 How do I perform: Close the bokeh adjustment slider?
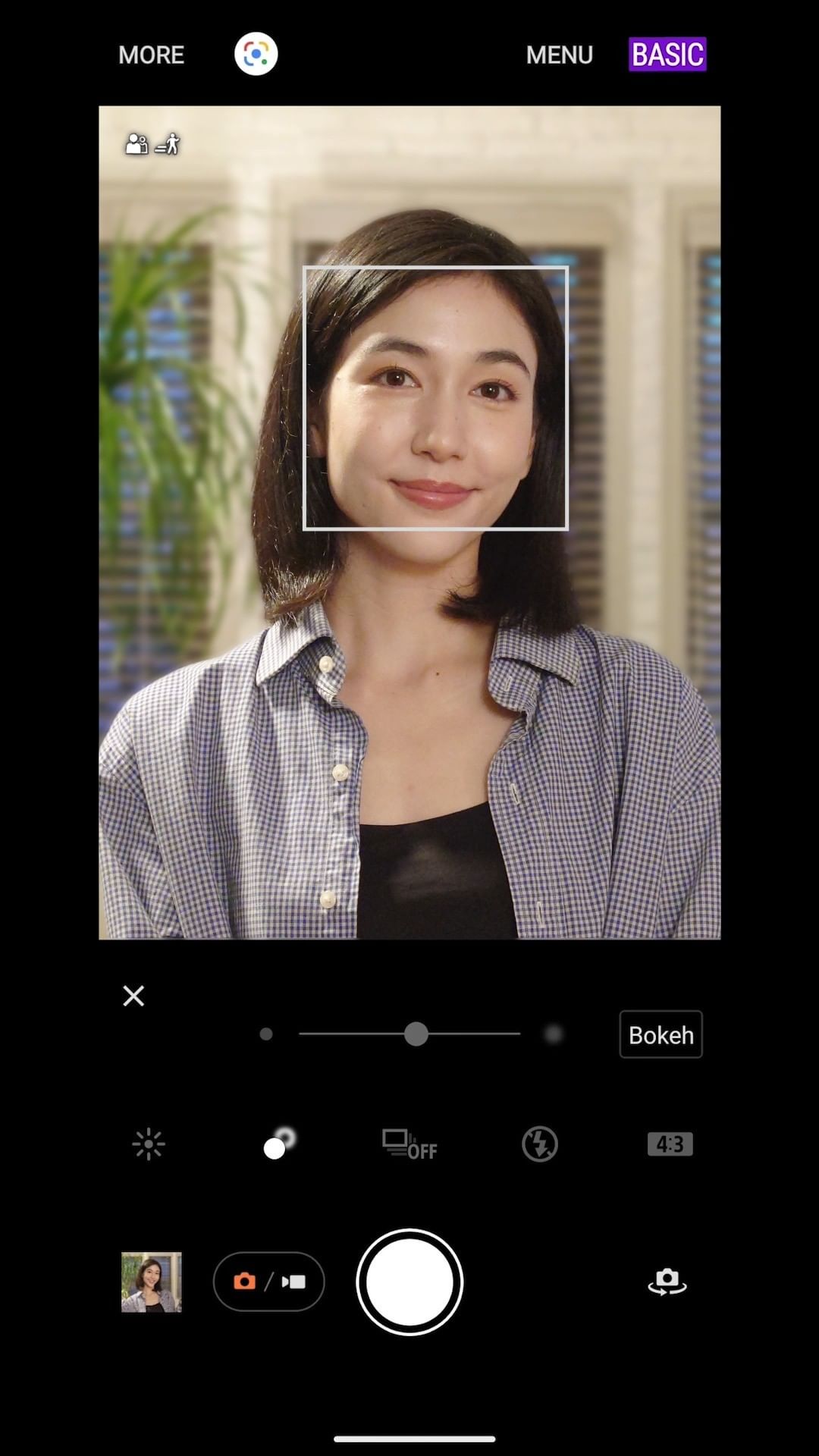click(x=133, y=996)
